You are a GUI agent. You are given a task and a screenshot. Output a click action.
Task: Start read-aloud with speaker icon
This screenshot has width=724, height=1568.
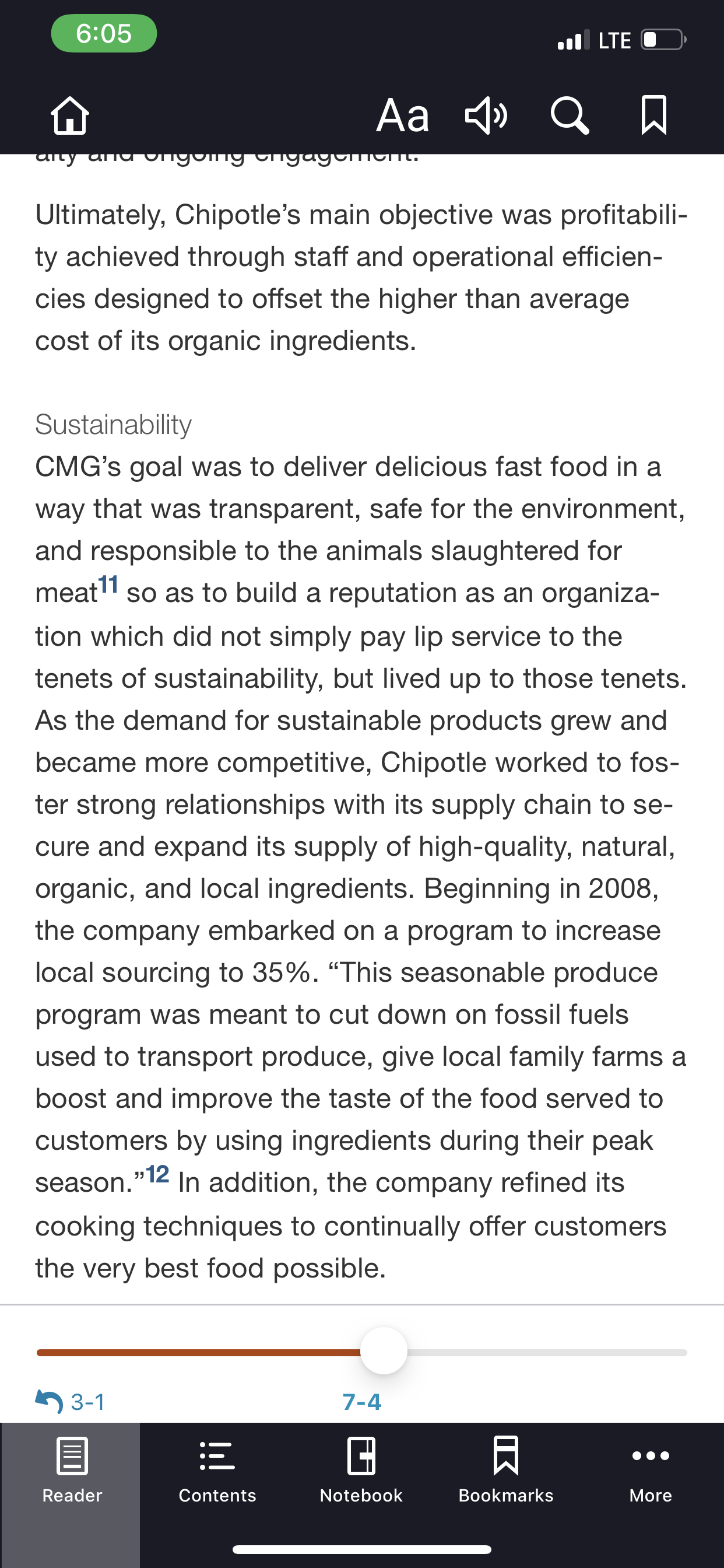pyautogui.click(x=486, y=115)
